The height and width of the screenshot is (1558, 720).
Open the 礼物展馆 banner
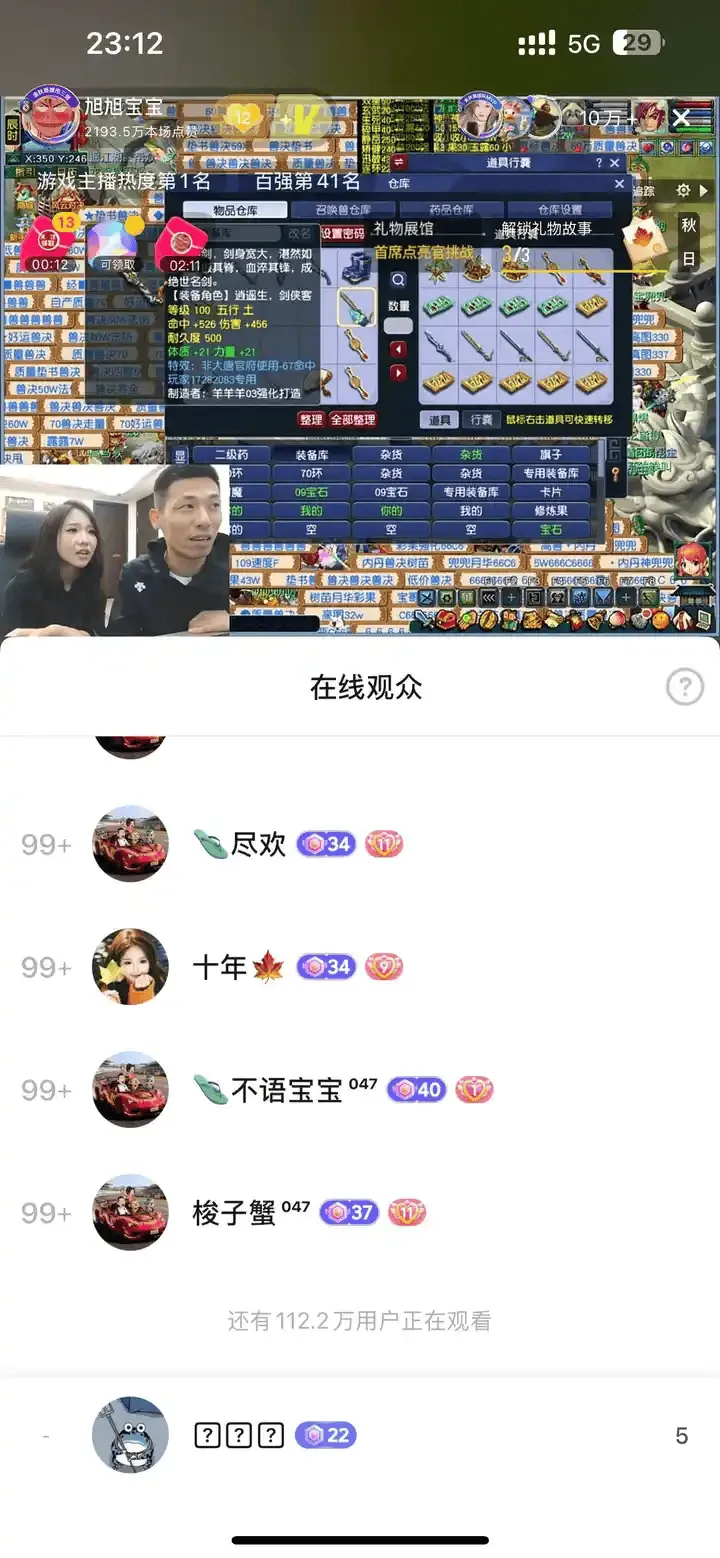click(x=404, y=231)
